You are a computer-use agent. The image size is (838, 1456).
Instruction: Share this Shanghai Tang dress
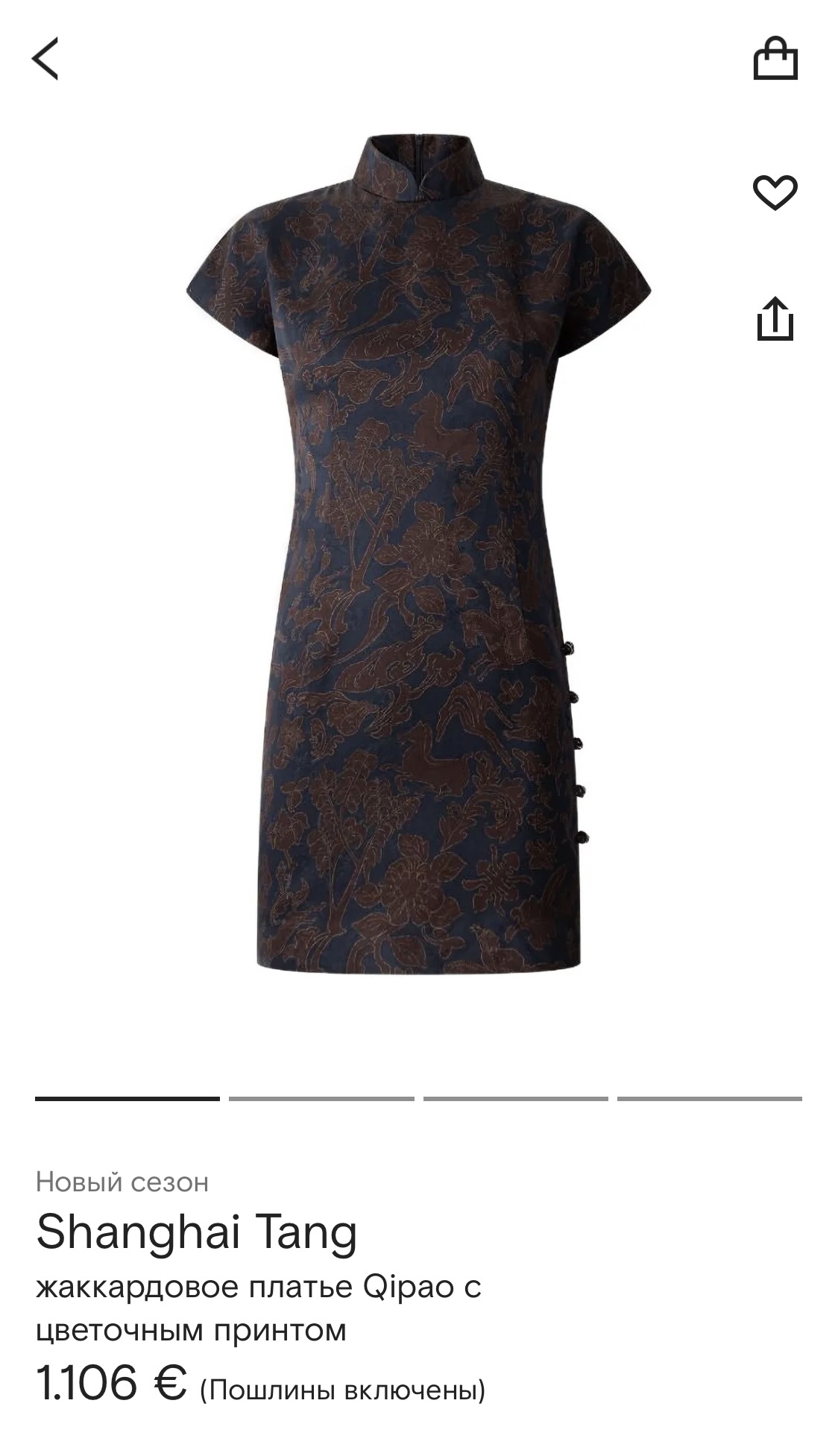tap(775, 319)
